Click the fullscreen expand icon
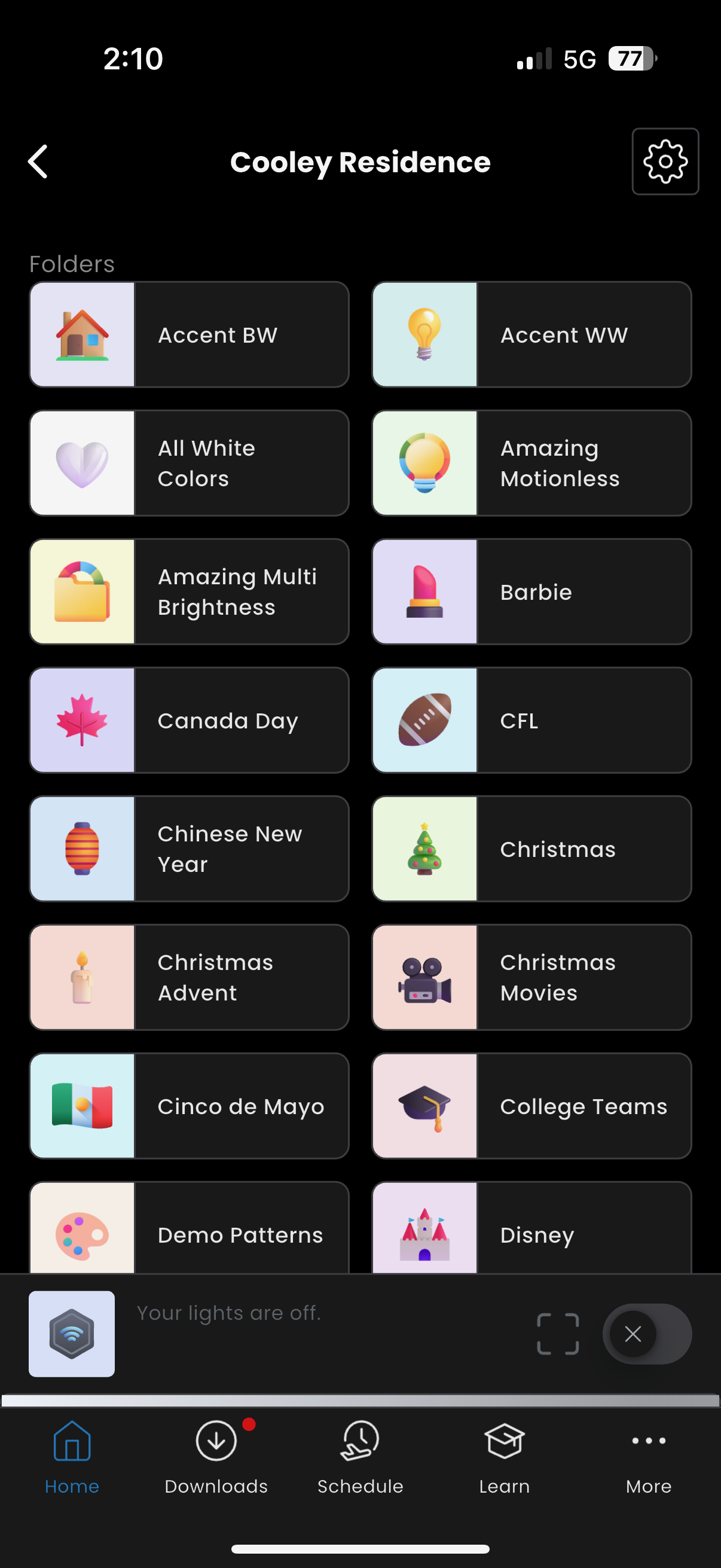Viewport: 721px width, 1568px height. tap(557, 1334)
